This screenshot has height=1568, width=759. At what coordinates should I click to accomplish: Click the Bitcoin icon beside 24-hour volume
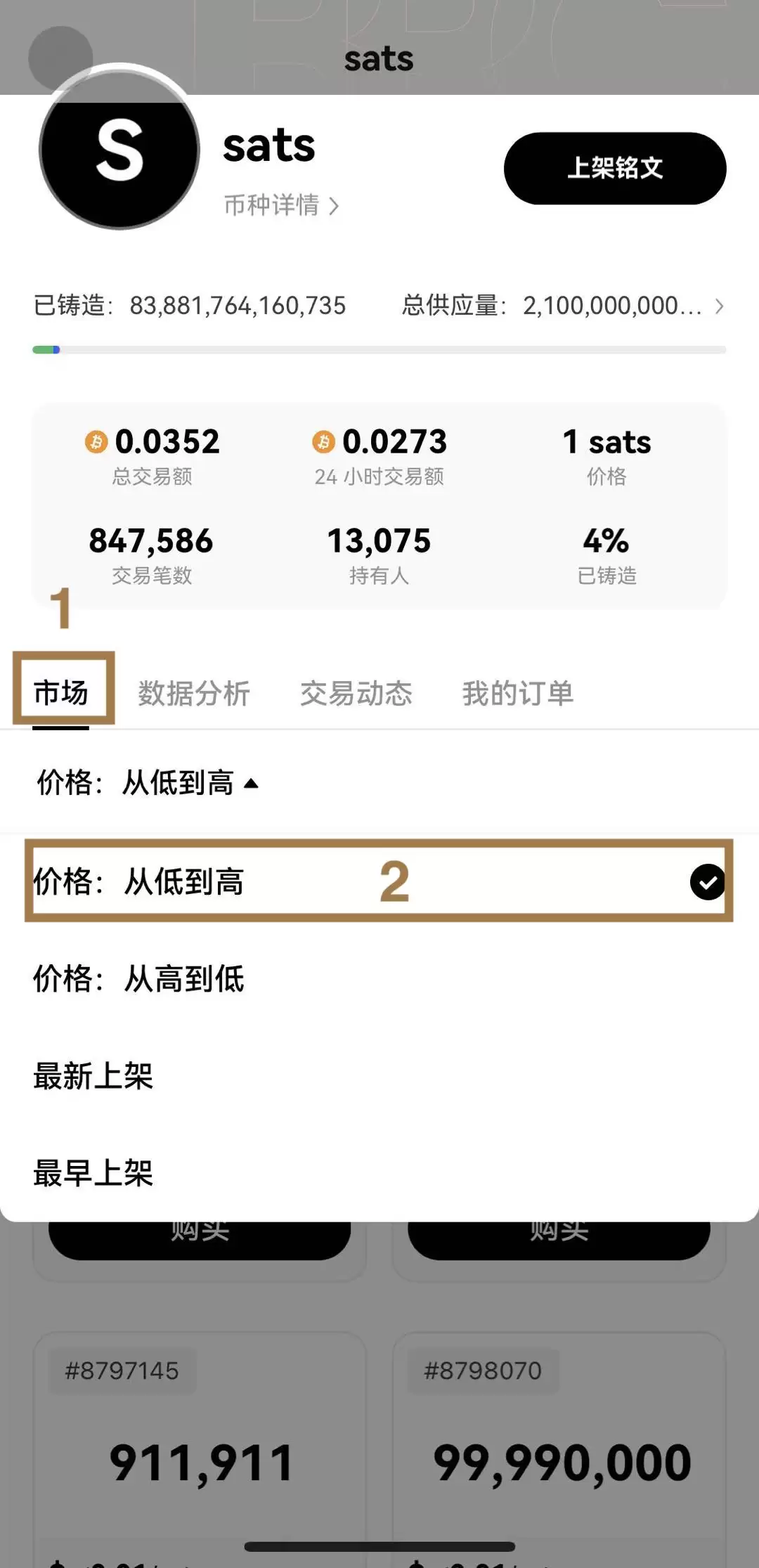click(323, 441)
